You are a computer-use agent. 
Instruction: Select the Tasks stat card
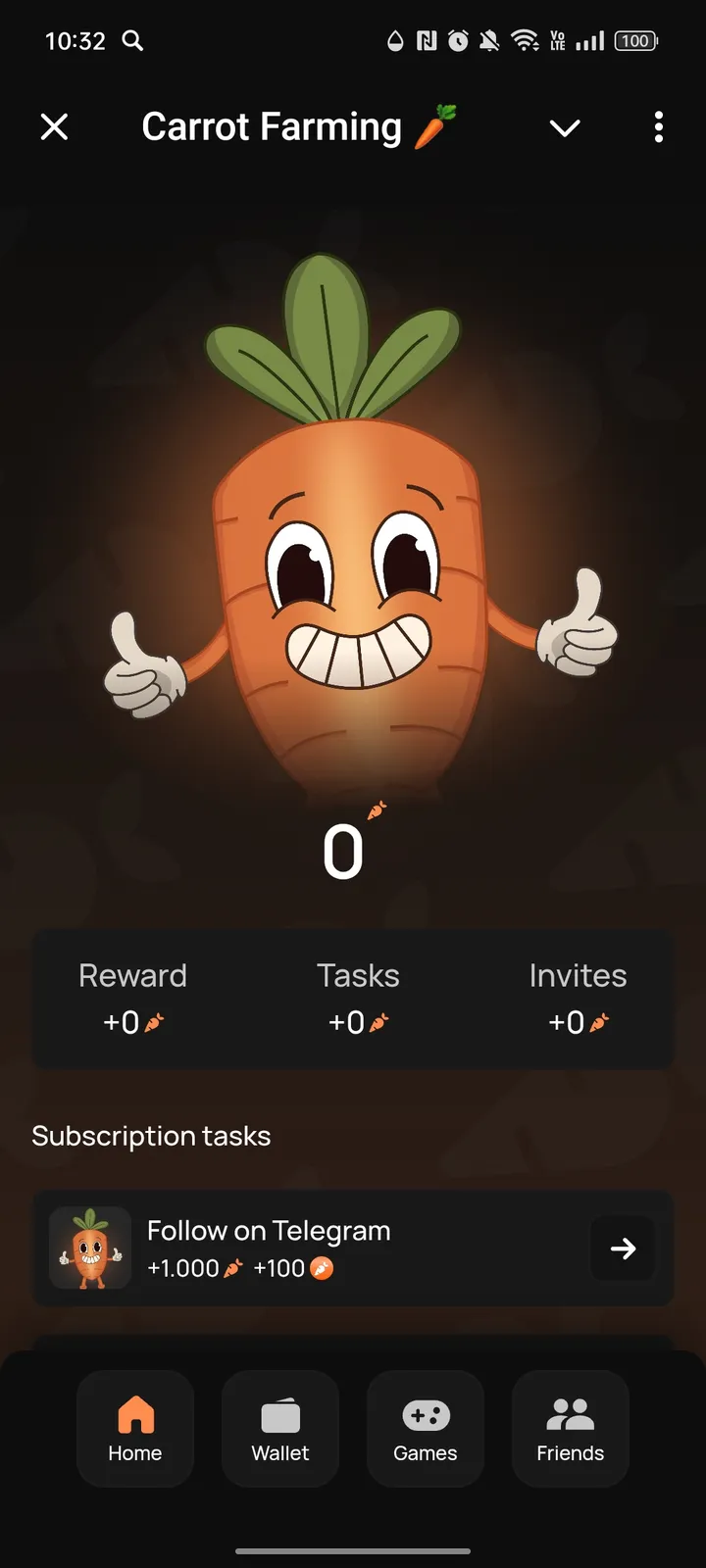pos(358,998)
